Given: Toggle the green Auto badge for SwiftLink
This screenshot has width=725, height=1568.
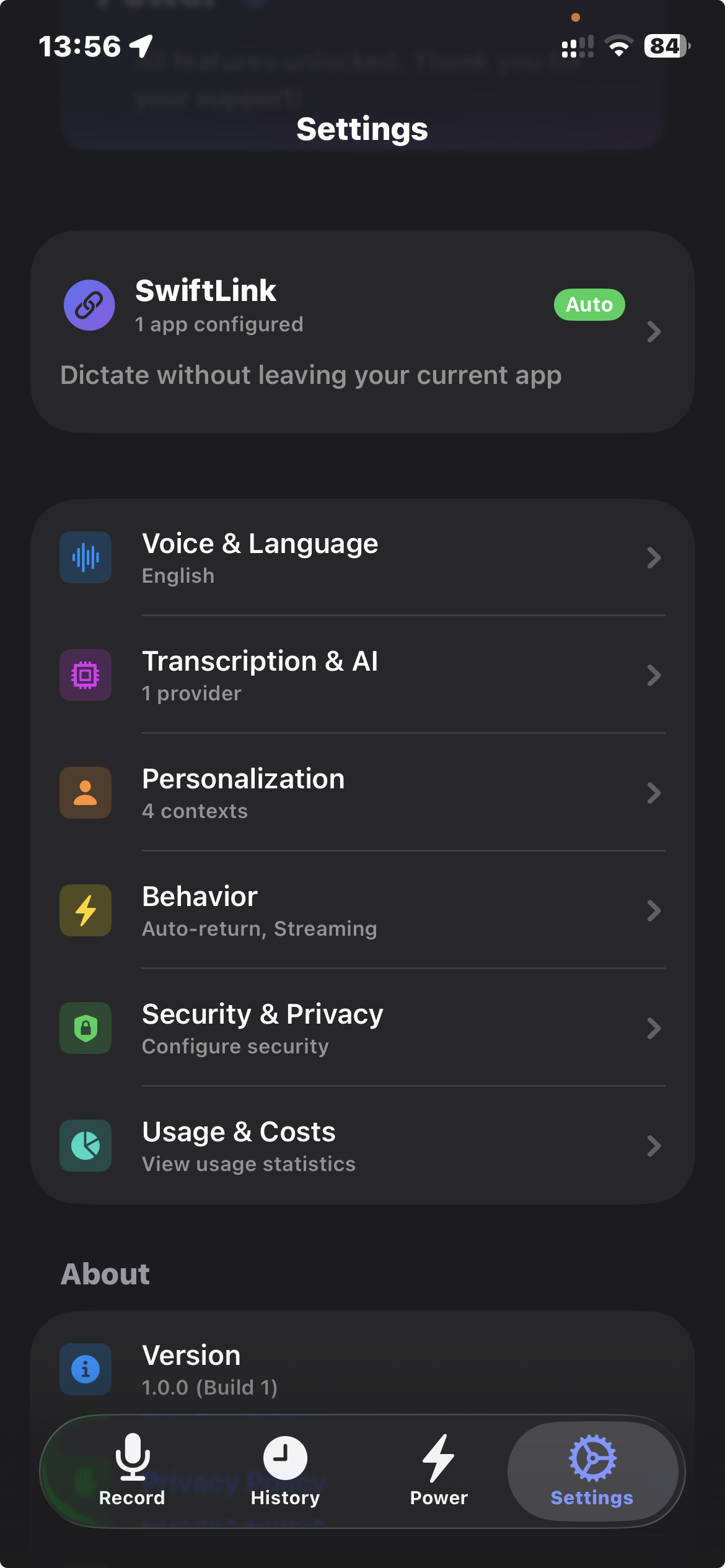Looking at the screenshot, I should [589, 305].
